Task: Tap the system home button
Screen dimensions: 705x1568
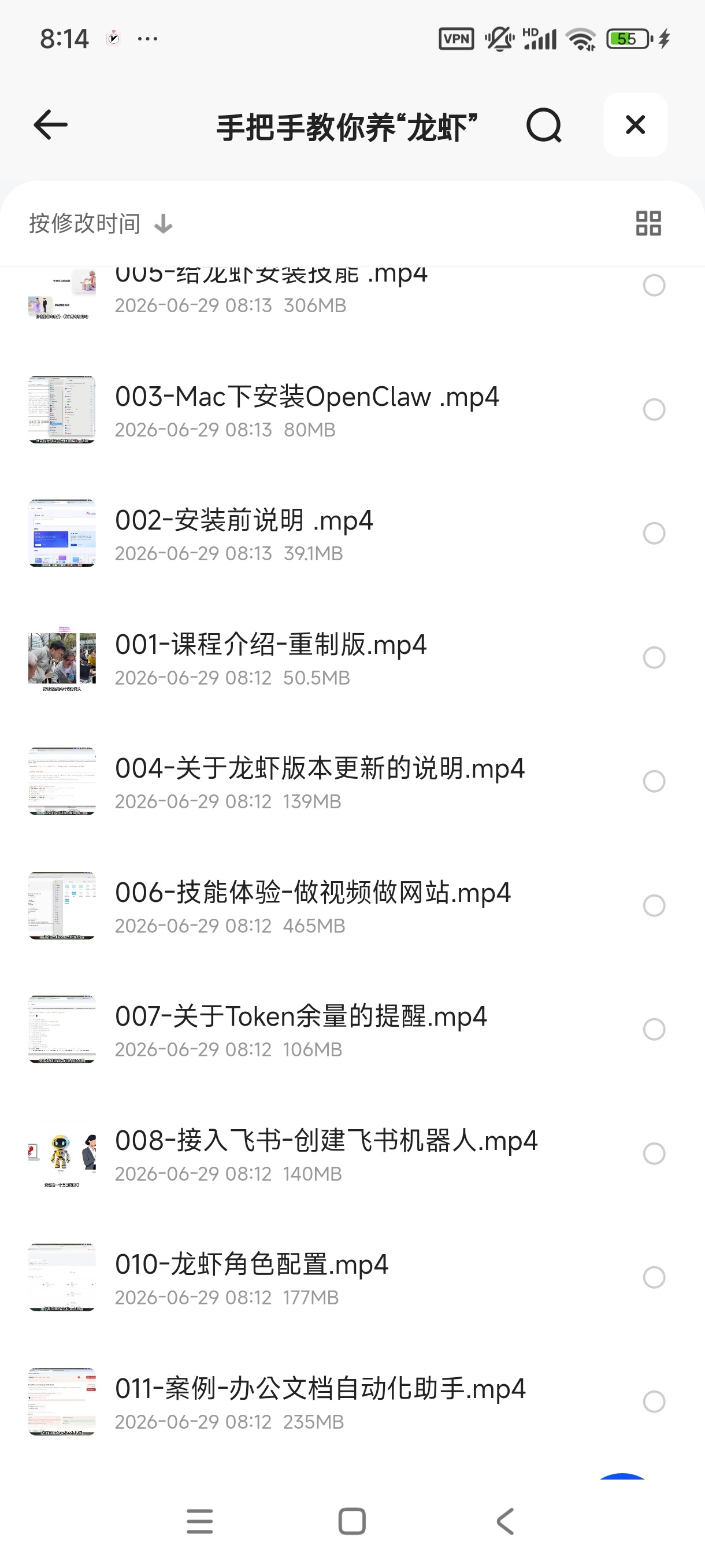Action: coord(351,1521)
